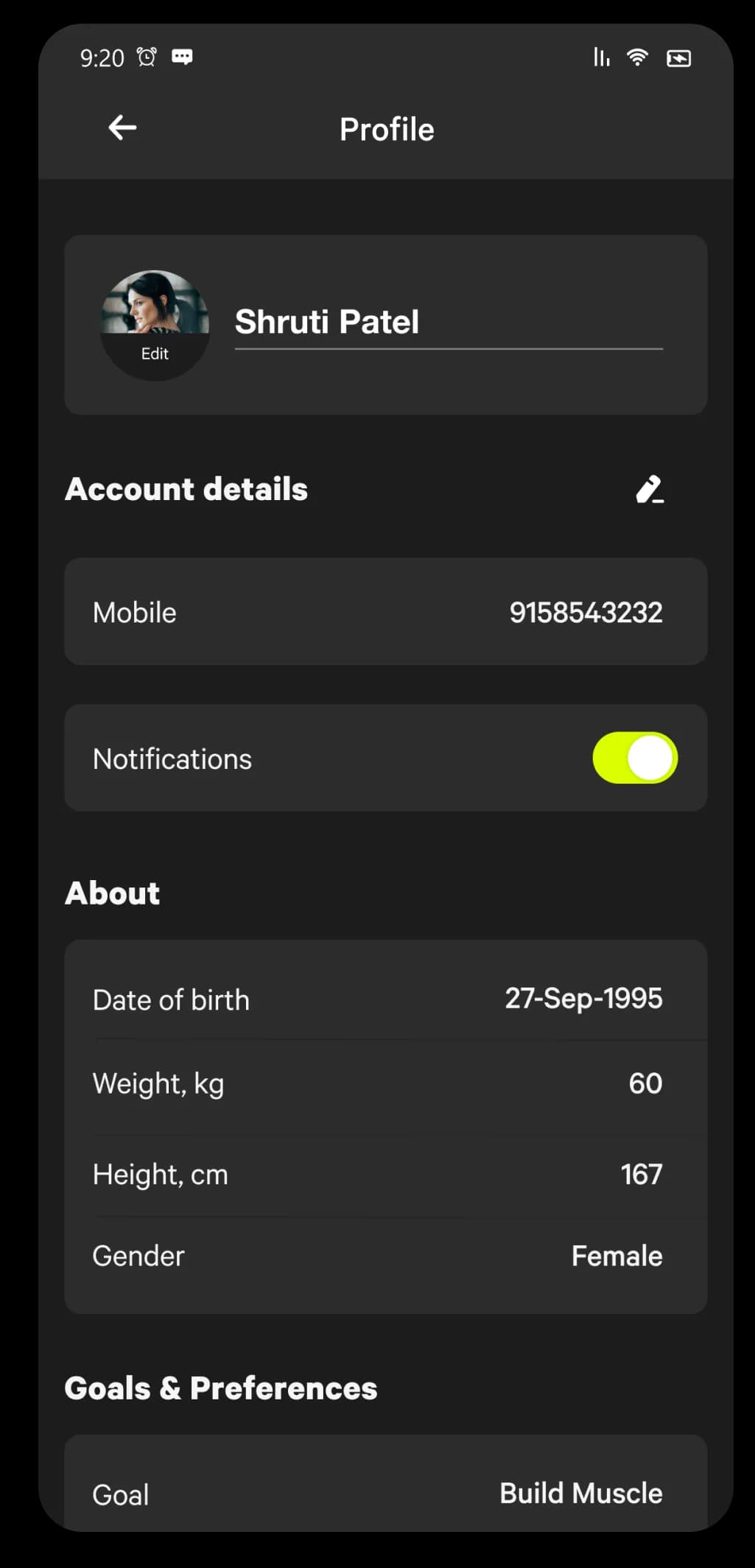Tap the Notifications row label
The width and height of the screenshot is (755, 1568).
click(172, 757)
